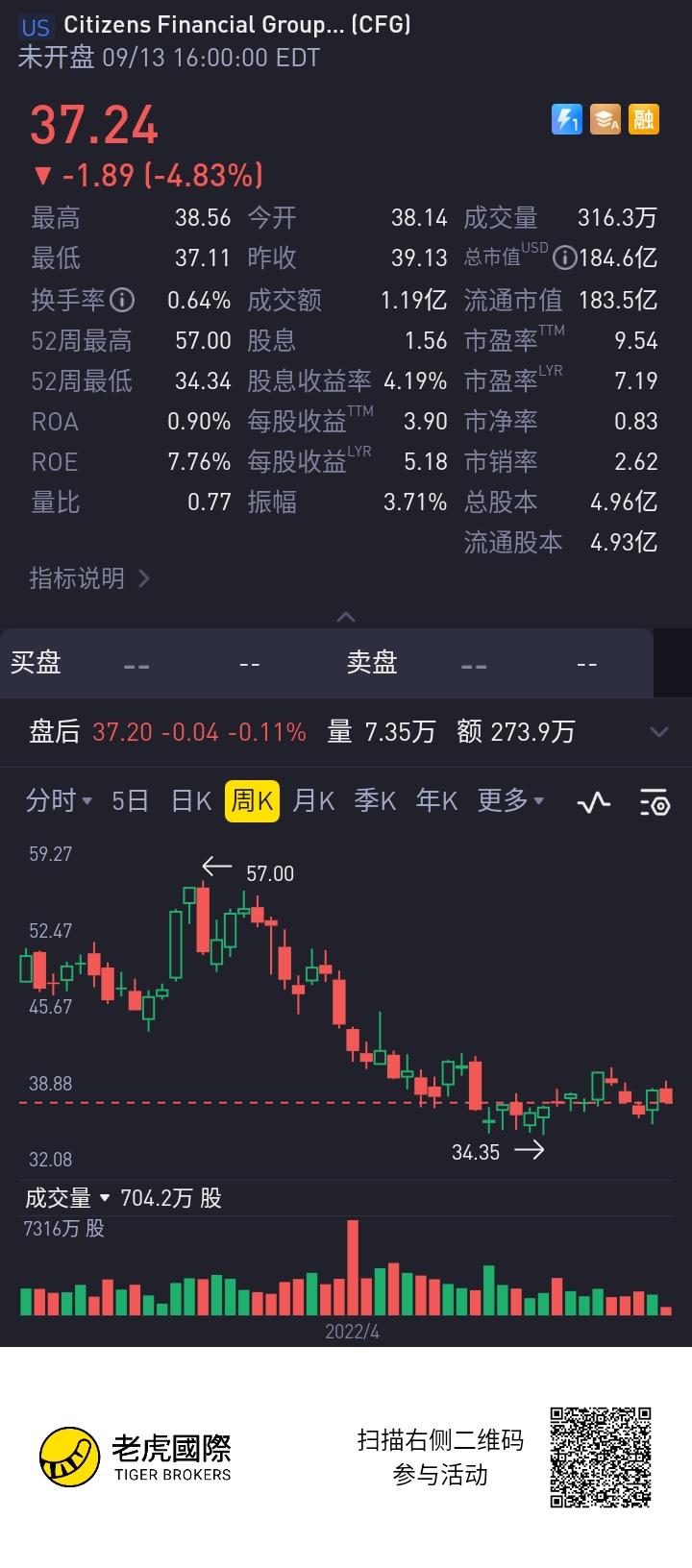This screenshot has height=1568, width=692.
Task: Switch to the 月K chart
Action: (313, 800)
